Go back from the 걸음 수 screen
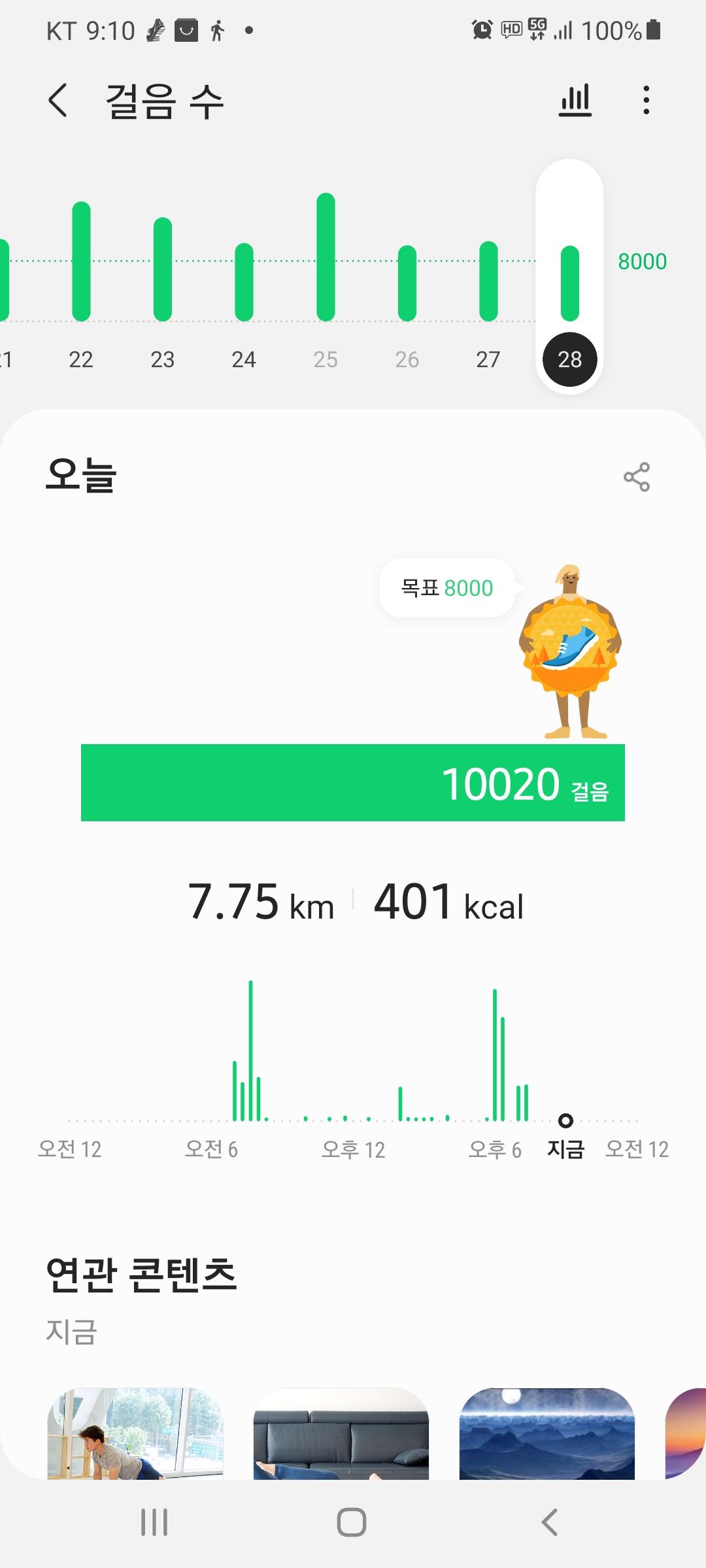706x1568 pixels. tap(58, 101)
